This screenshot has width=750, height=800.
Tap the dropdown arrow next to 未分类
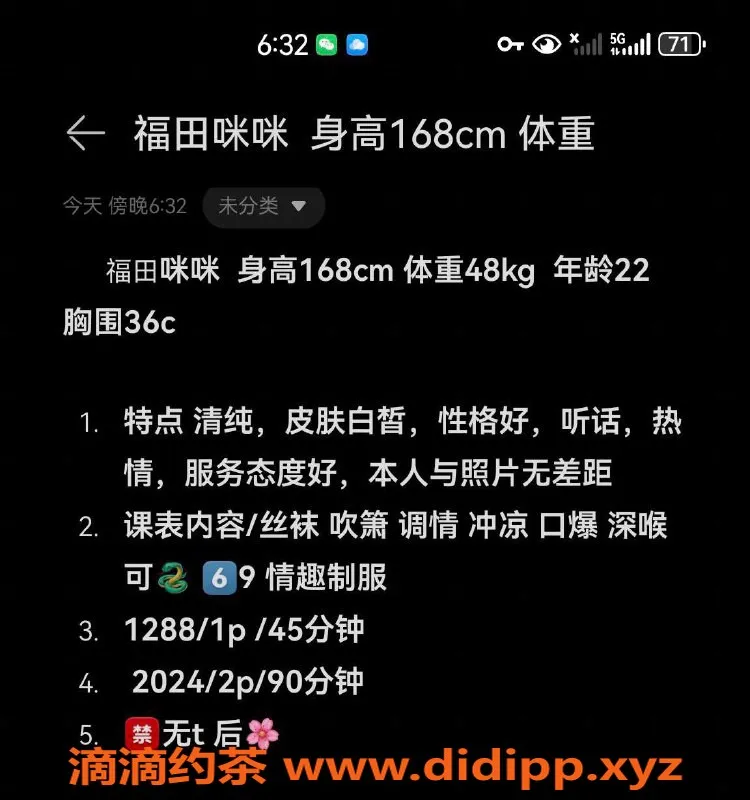pyautogui.click(x=297, y=207)
